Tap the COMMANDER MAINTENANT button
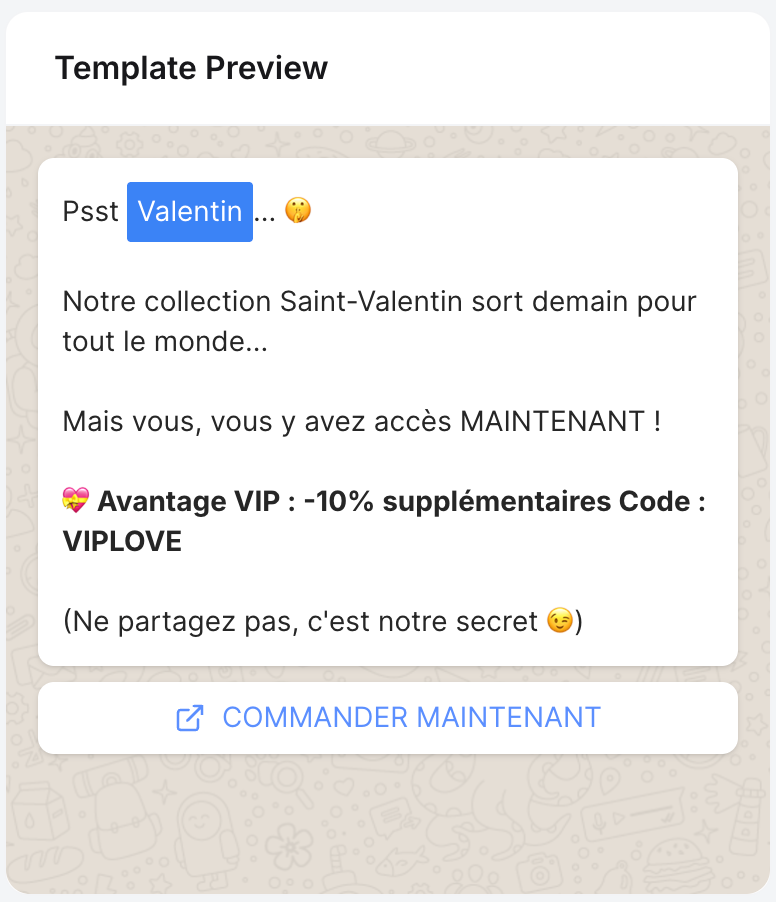The image size is (776, 902). point(388,718)
